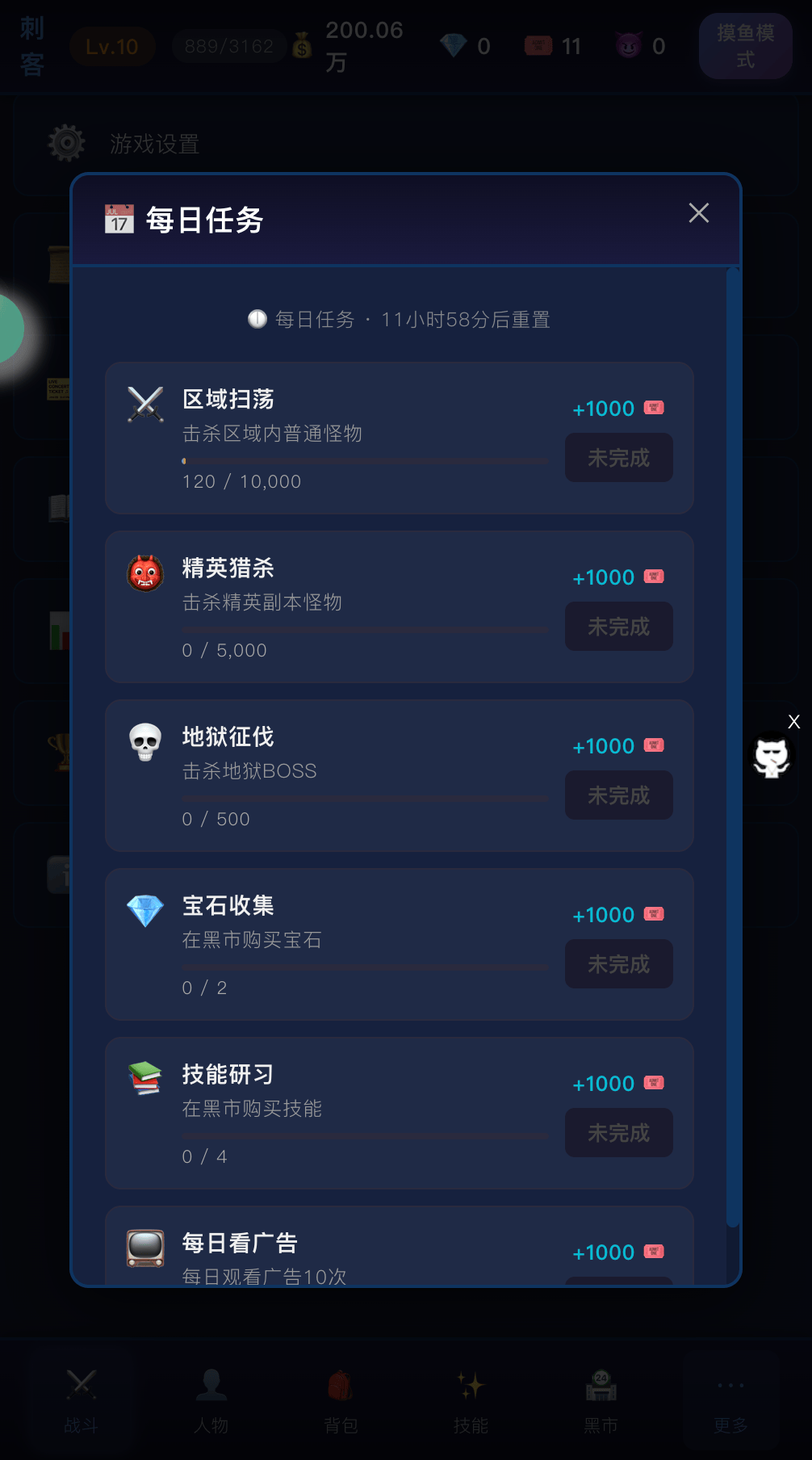This screenshot has height=1460, width=812.
Task: Open the floating cat assistant icon
Action: click(772, 757)
